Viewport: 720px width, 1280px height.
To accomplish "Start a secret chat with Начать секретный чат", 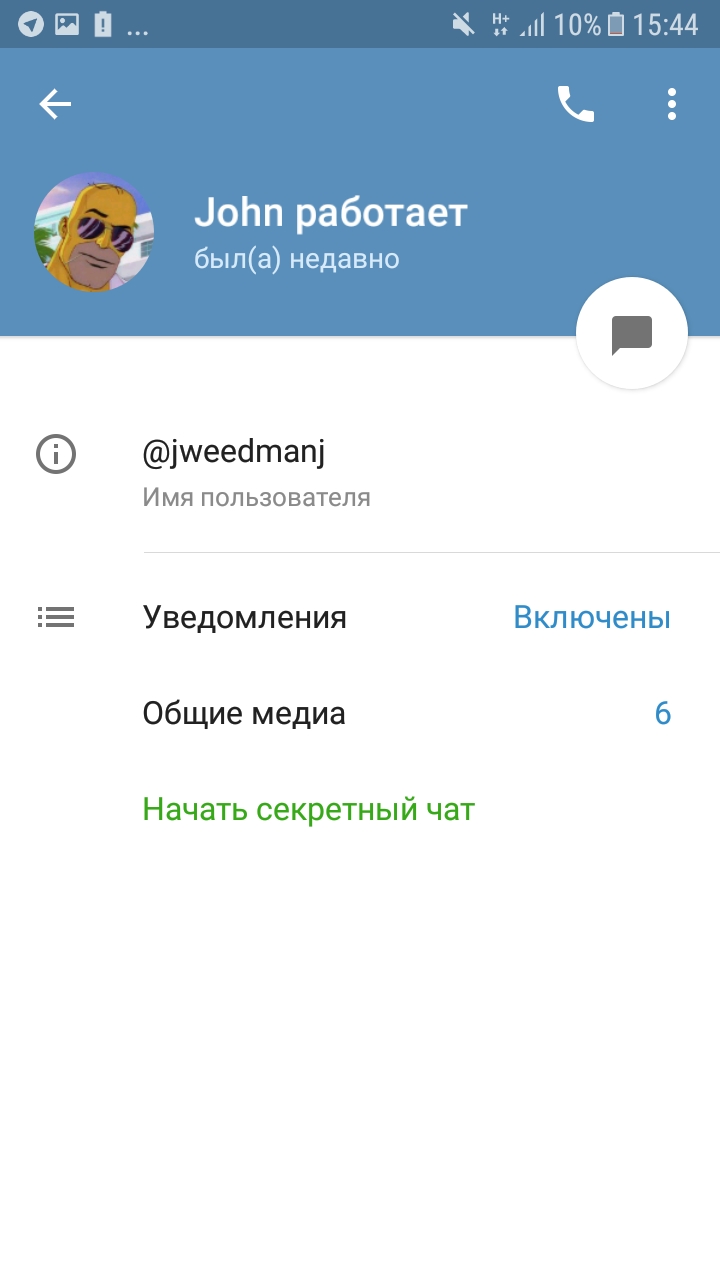I will pos(308,809).
